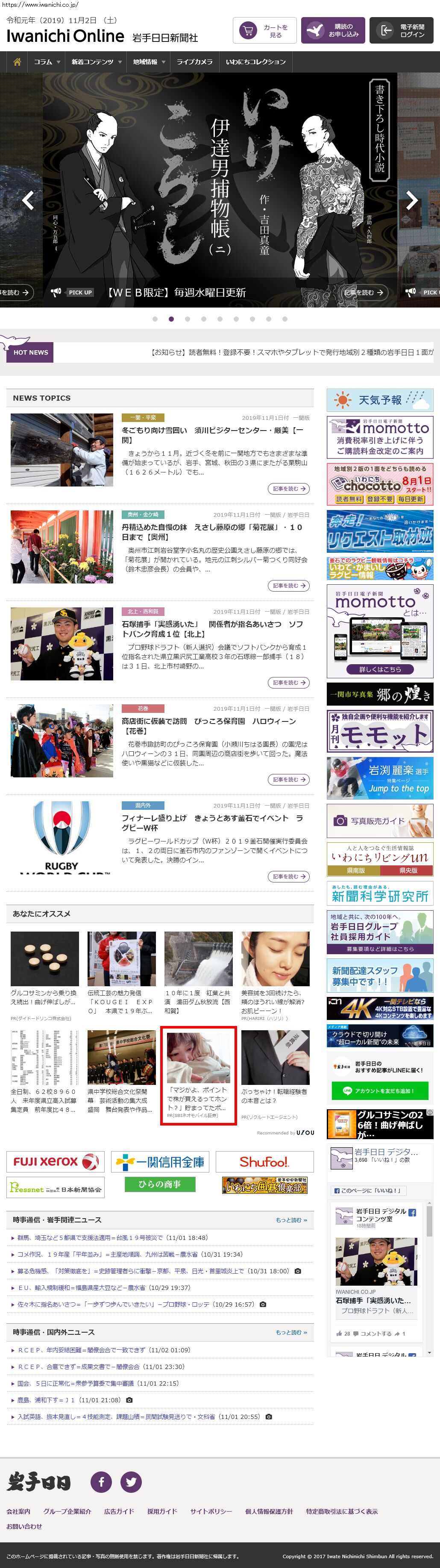
Task: Expand the 地域情報 menu
Action: 149,62
